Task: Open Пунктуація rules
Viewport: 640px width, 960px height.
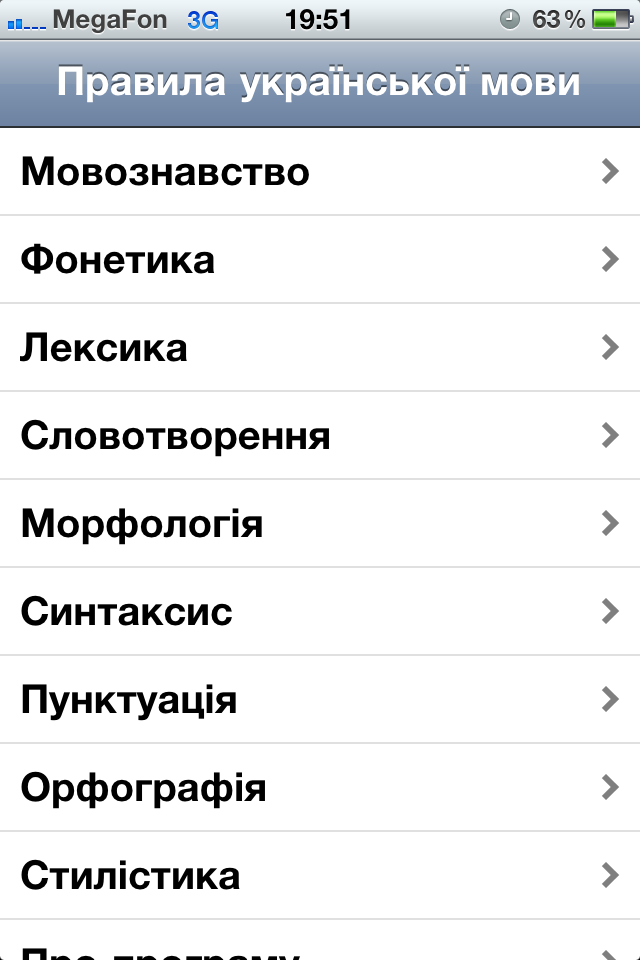Action: 320,700
